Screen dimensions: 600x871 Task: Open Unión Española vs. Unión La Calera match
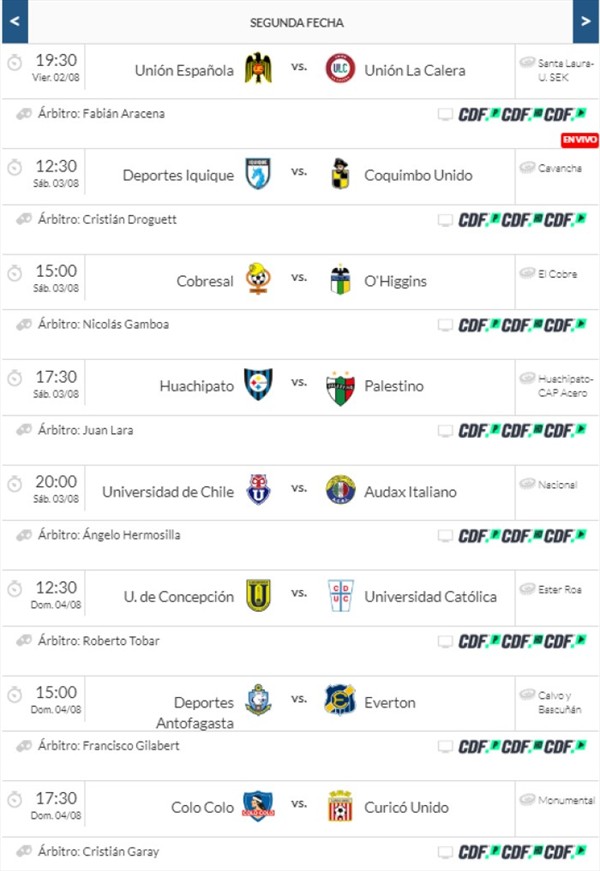point(299,70)
